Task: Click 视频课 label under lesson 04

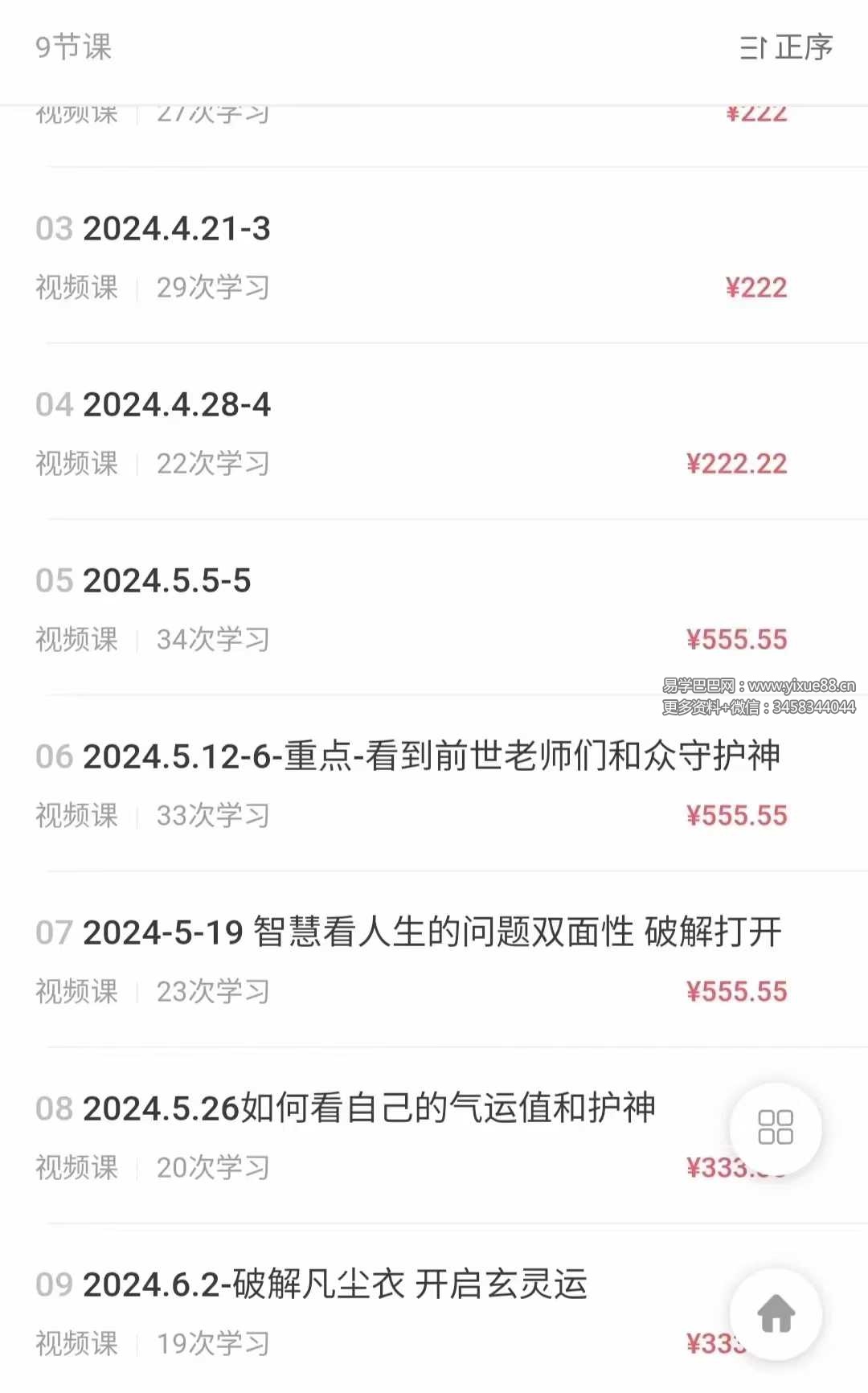Action: [78, 463]
